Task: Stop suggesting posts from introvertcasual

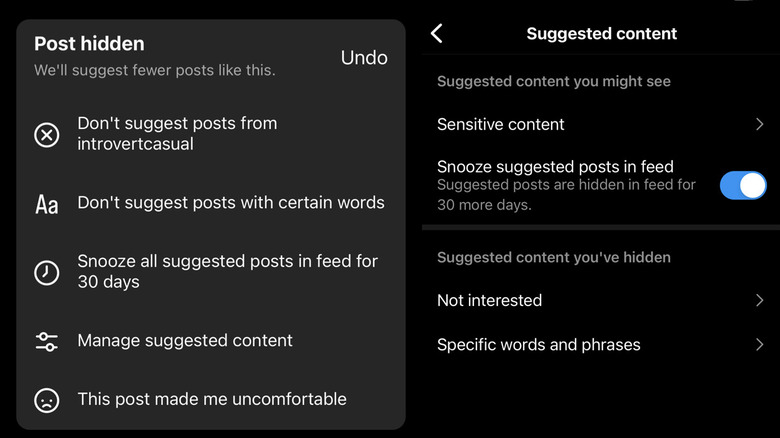Action: pos(177,134)
